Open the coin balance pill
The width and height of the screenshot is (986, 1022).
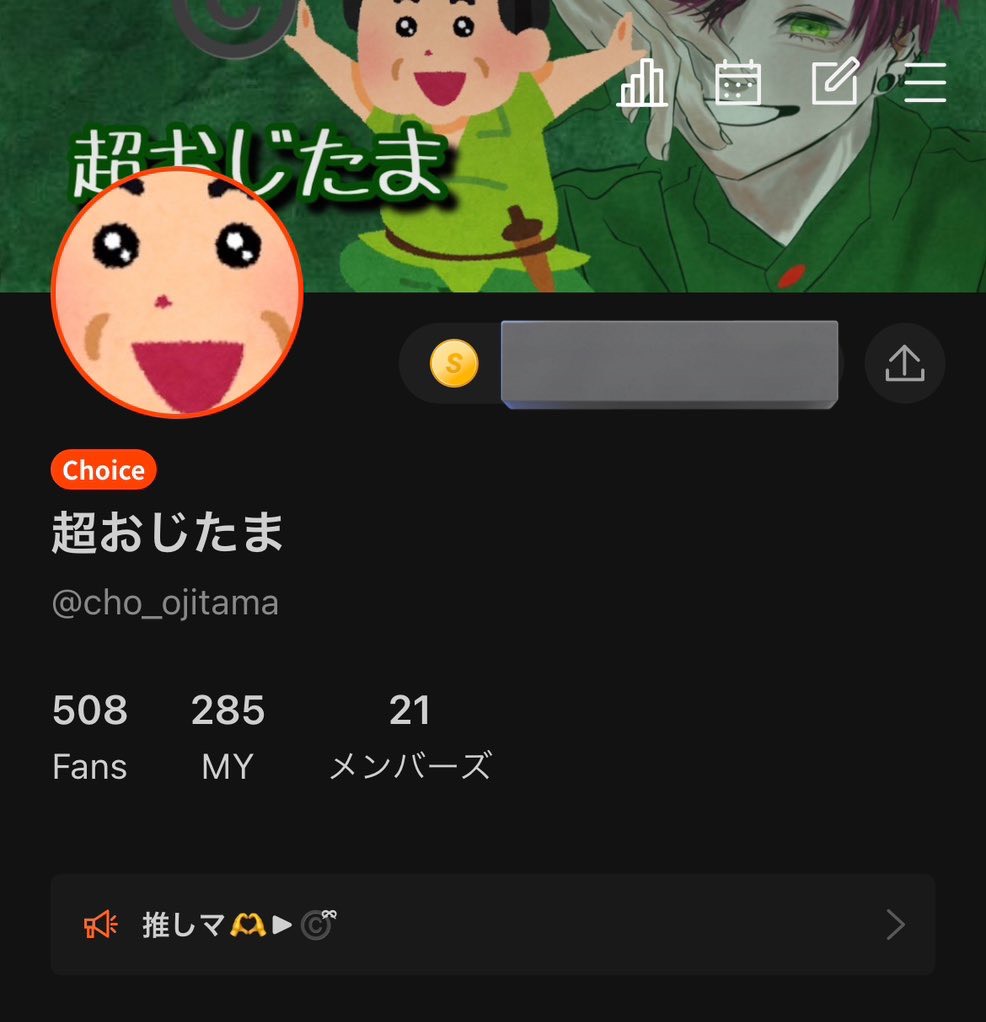[x=620, y=364]
